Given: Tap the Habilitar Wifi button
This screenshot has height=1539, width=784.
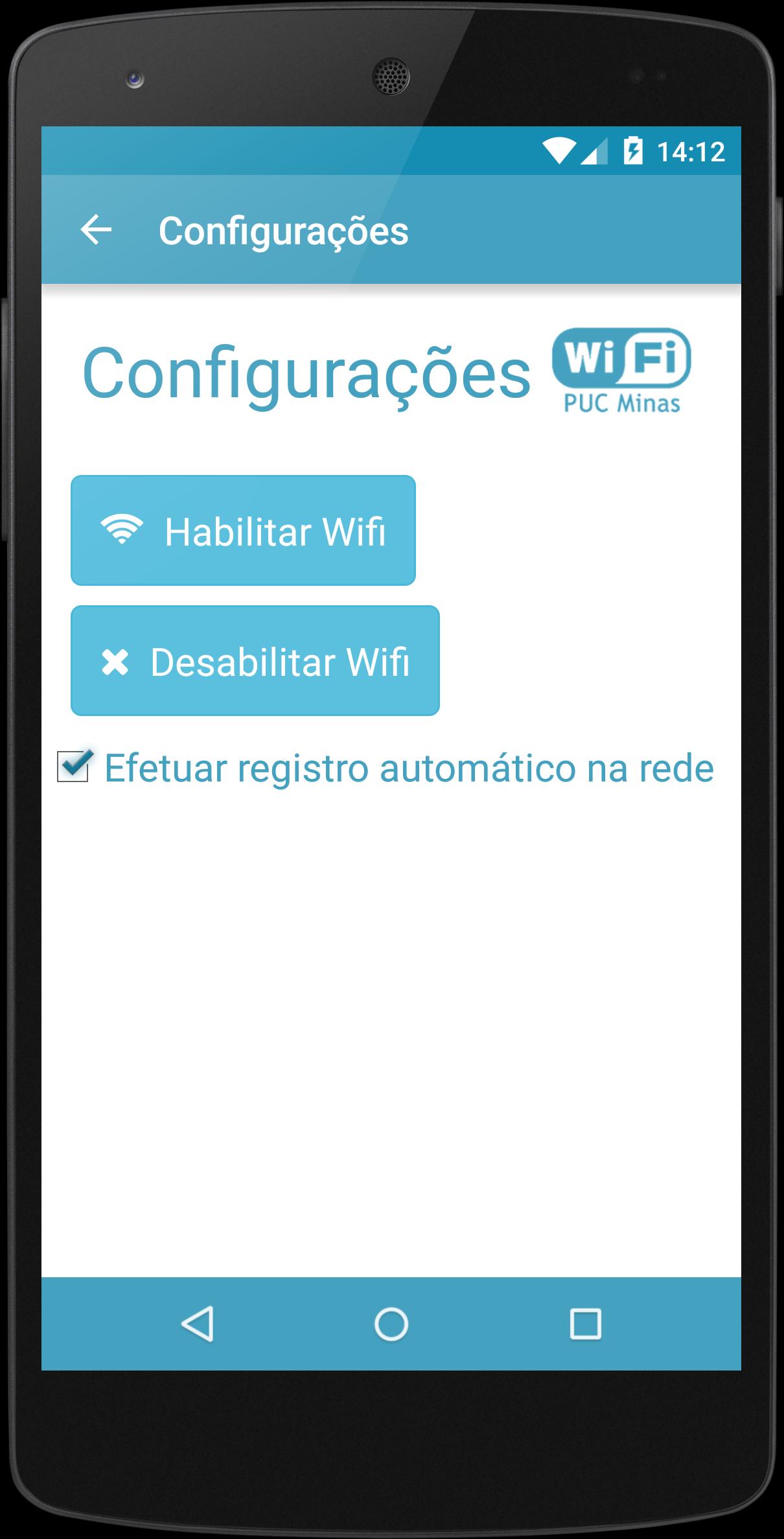Looking at the screenshot, I should click(243, 531).
